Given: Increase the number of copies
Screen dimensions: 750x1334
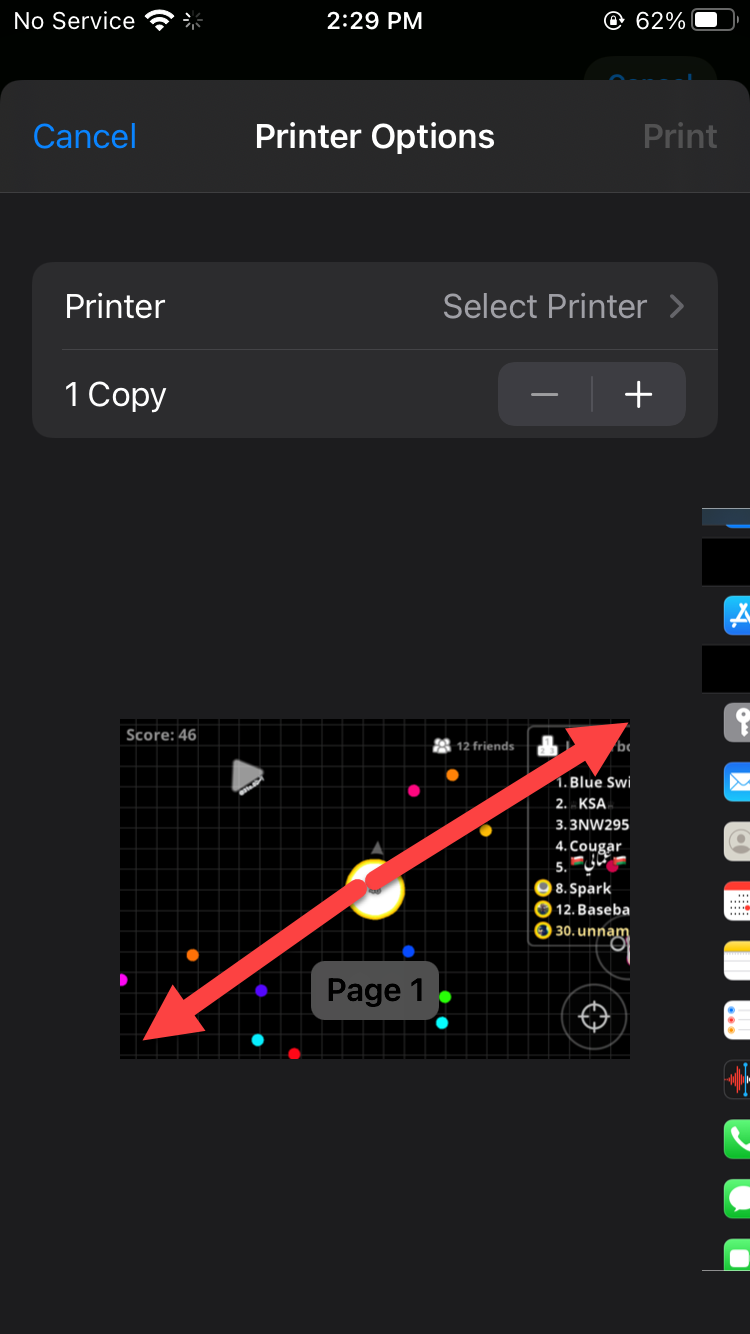Looking at the screenshot, I should point(638,395).
